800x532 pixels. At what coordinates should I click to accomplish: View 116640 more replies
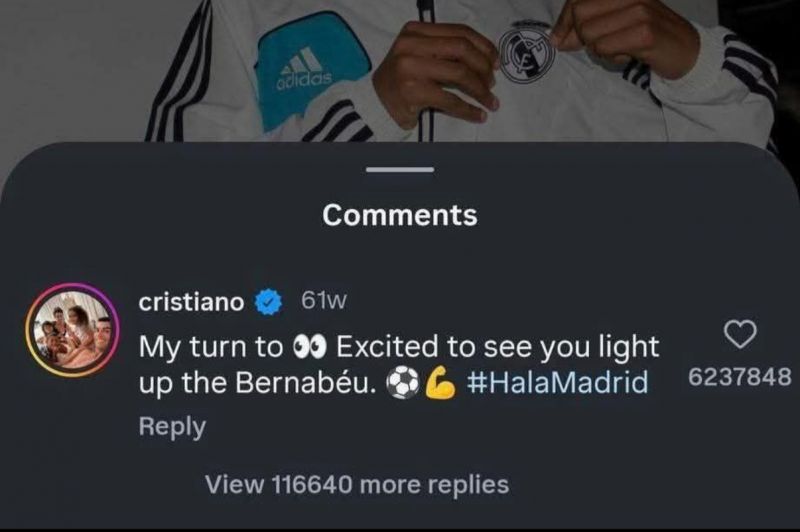tap(356, 485)
